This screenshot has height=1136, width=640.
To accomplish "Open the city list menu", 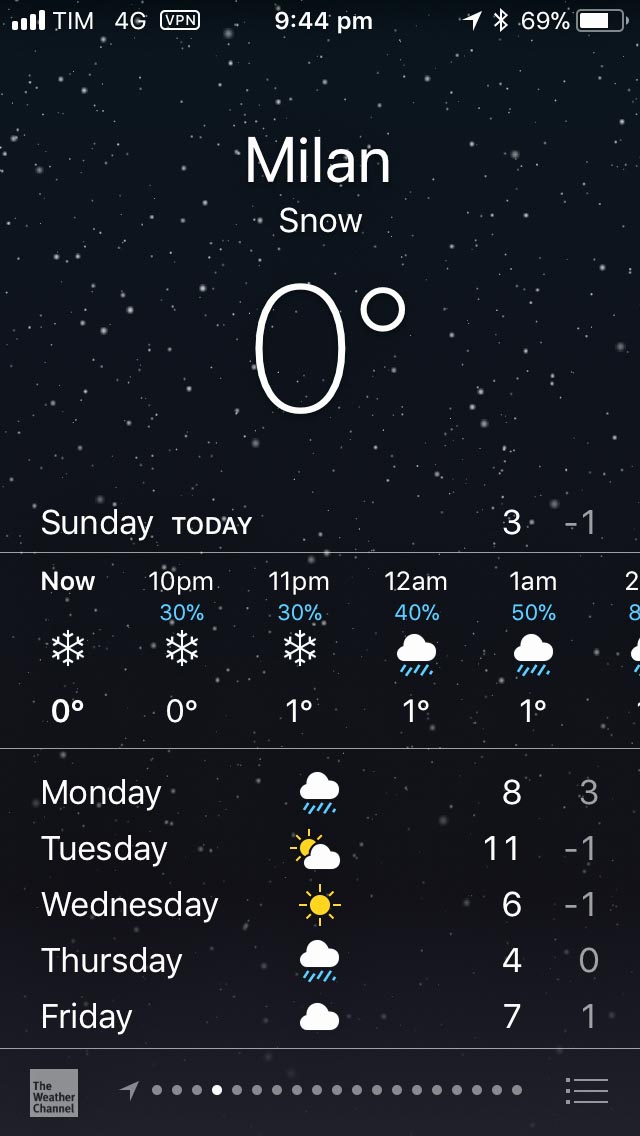I will tap(586, 1090).
